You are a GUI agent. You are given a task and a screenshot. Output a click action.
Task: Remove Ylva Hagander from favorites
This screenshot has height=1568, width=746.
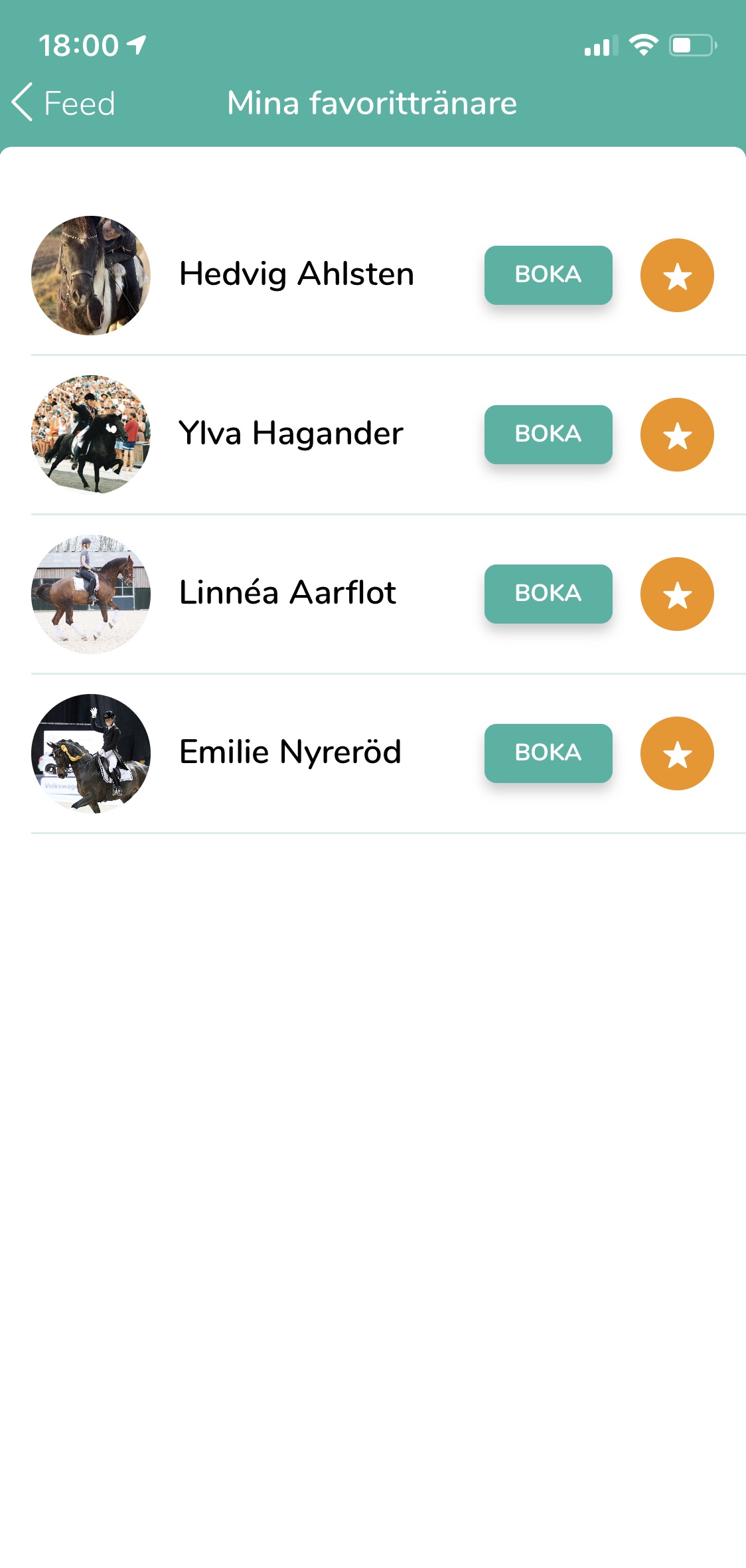tap(677, 434)
